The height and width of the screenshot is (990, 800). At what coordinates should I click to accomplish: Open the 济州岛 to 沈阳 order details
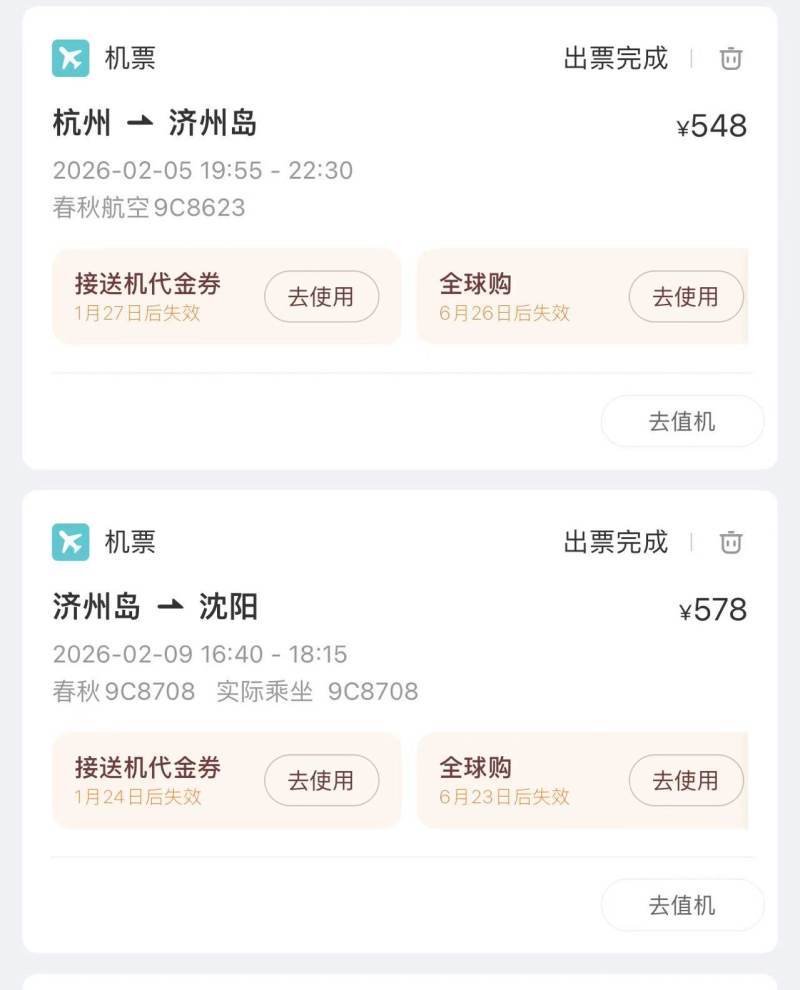tap(300, 634)
